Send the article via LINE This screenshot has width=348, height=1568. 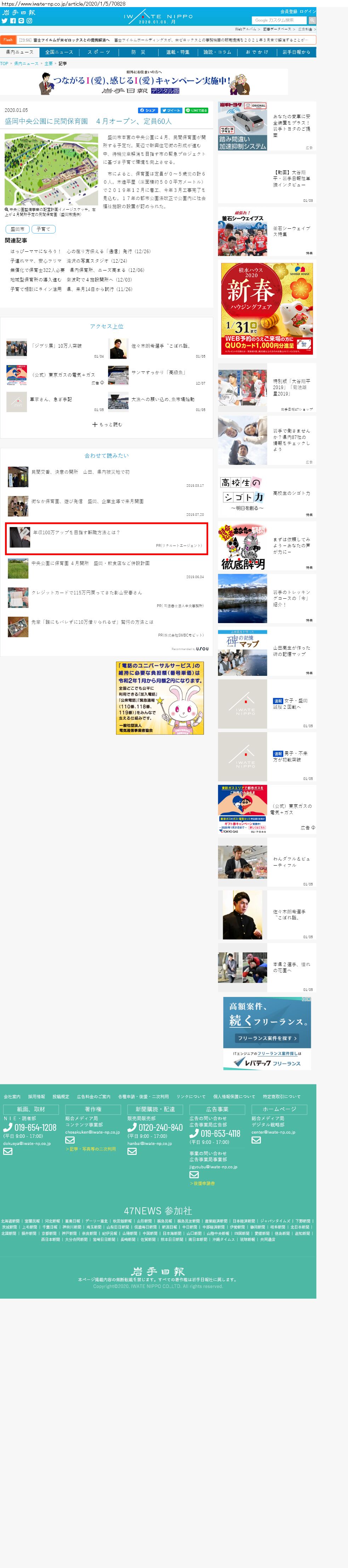(x=196, y=111)
